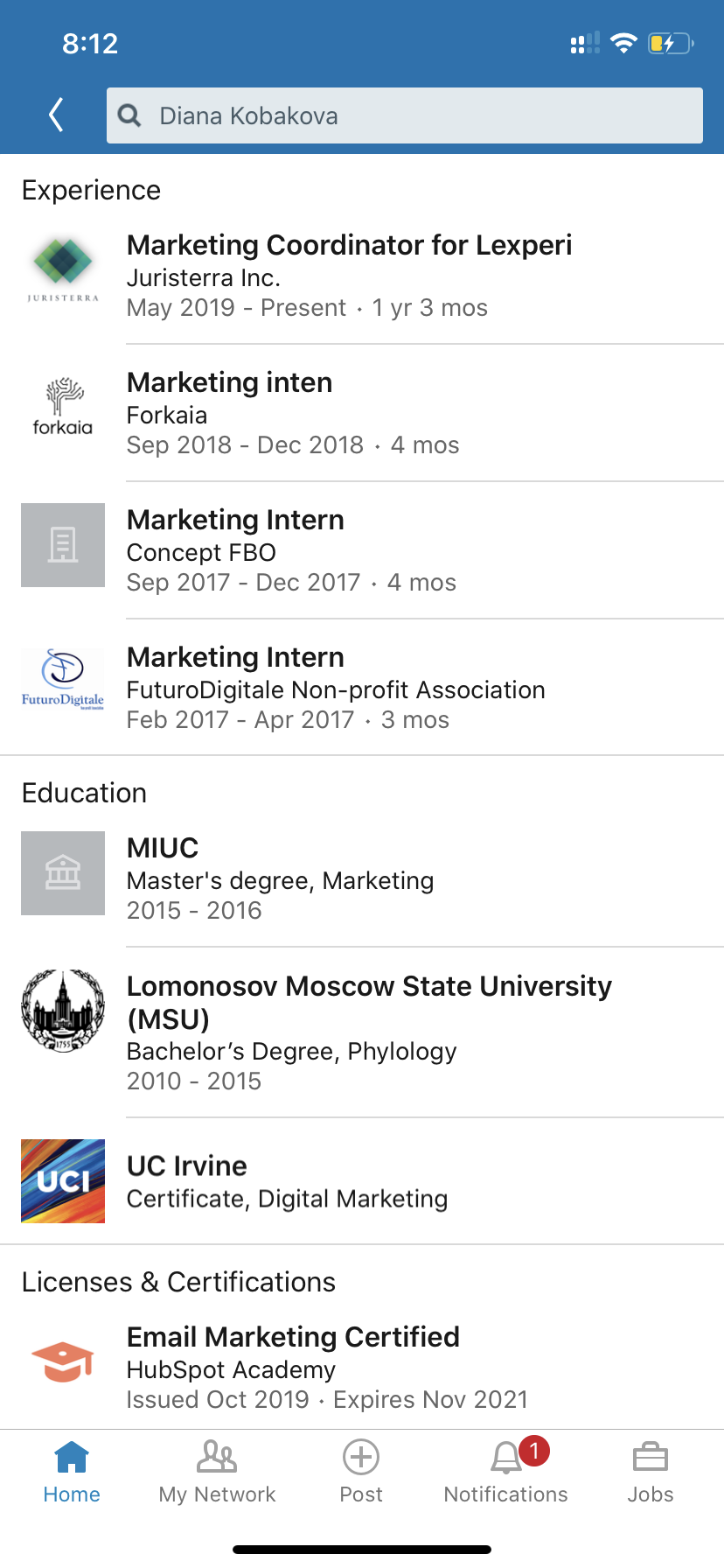Screen dimensions: 724x1568
Task: Tap the Diana Kobakova search field
Action: point(404,115)
